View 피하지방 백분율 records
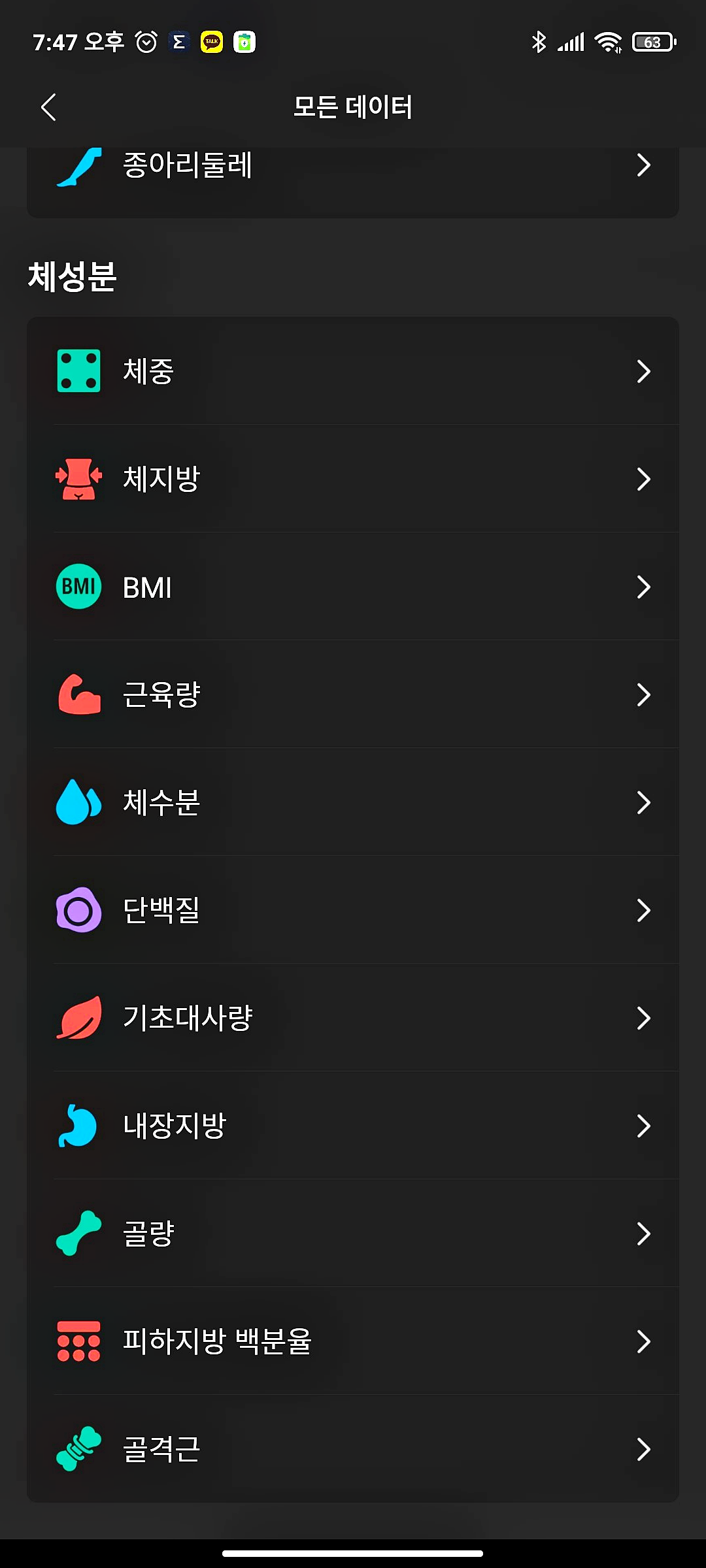This screenshot has width=706, height=1568. [353, 1341]
